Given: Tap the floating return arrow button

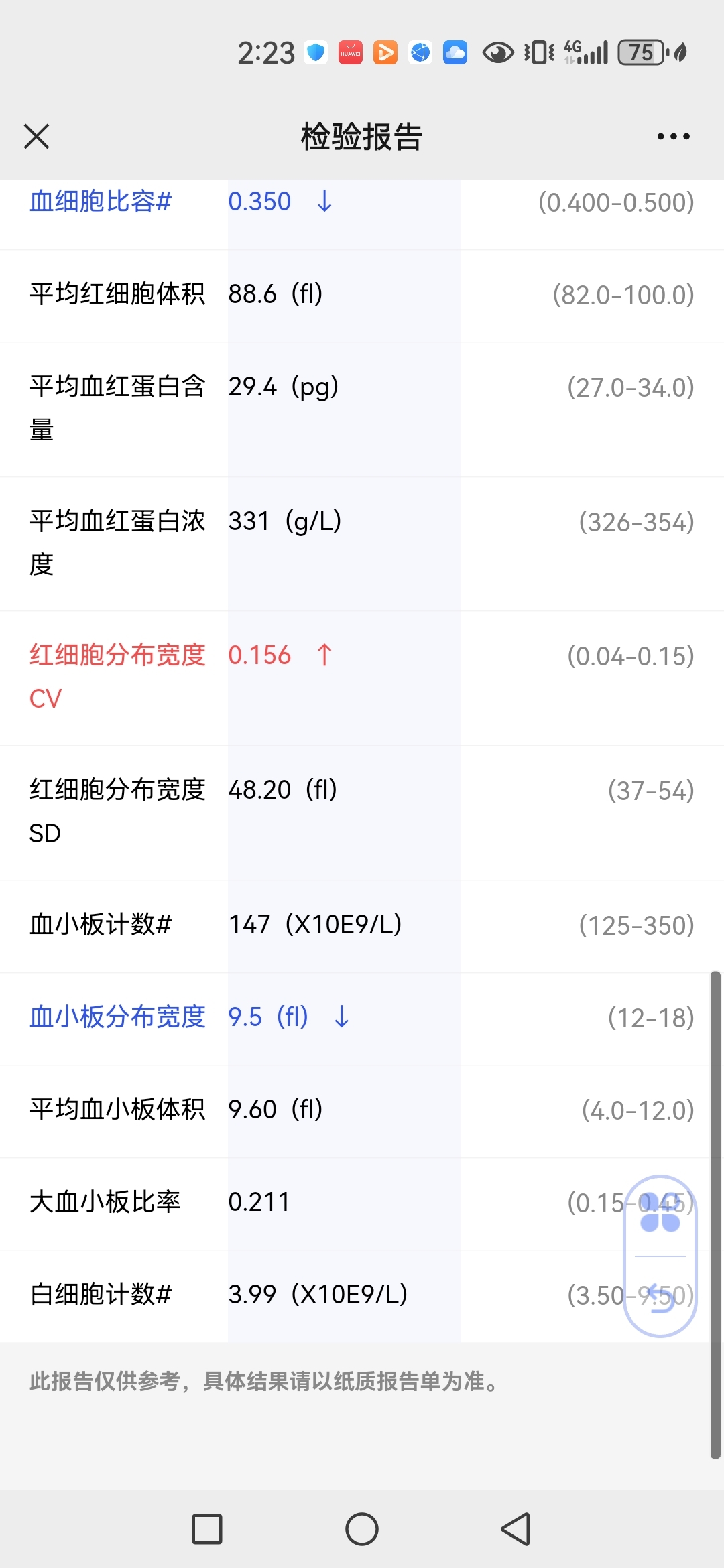Looking at the screenshot, I should point(660,1298).
